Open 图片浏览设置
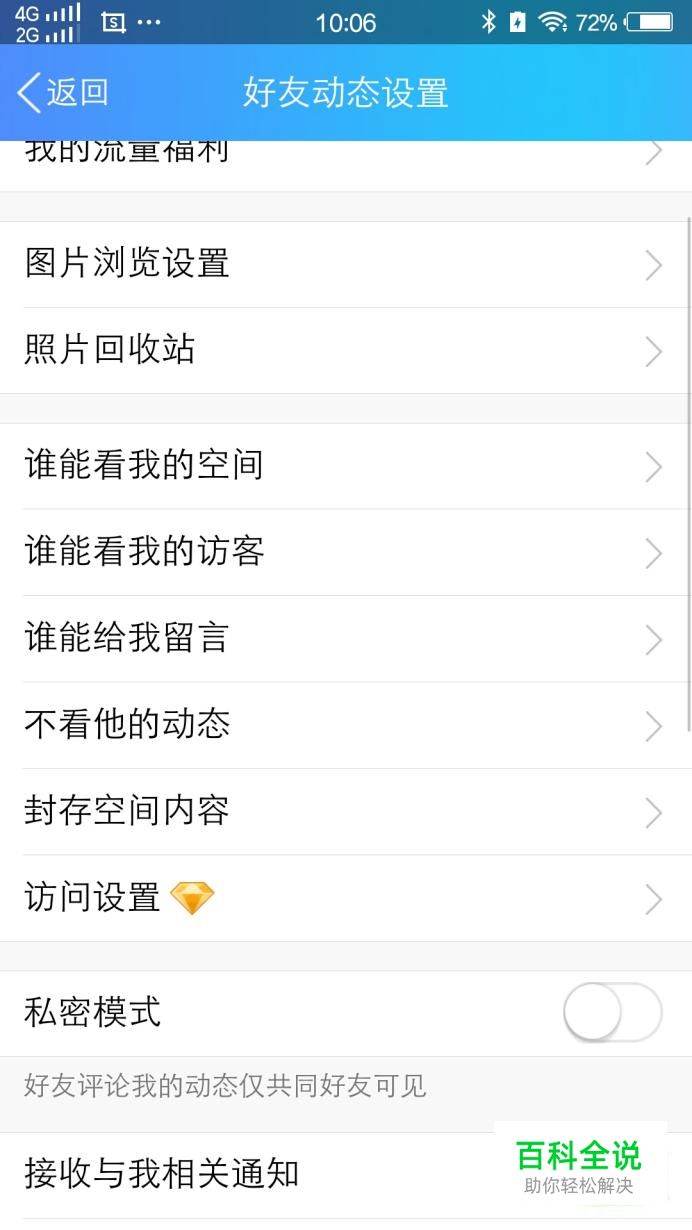 346,264
